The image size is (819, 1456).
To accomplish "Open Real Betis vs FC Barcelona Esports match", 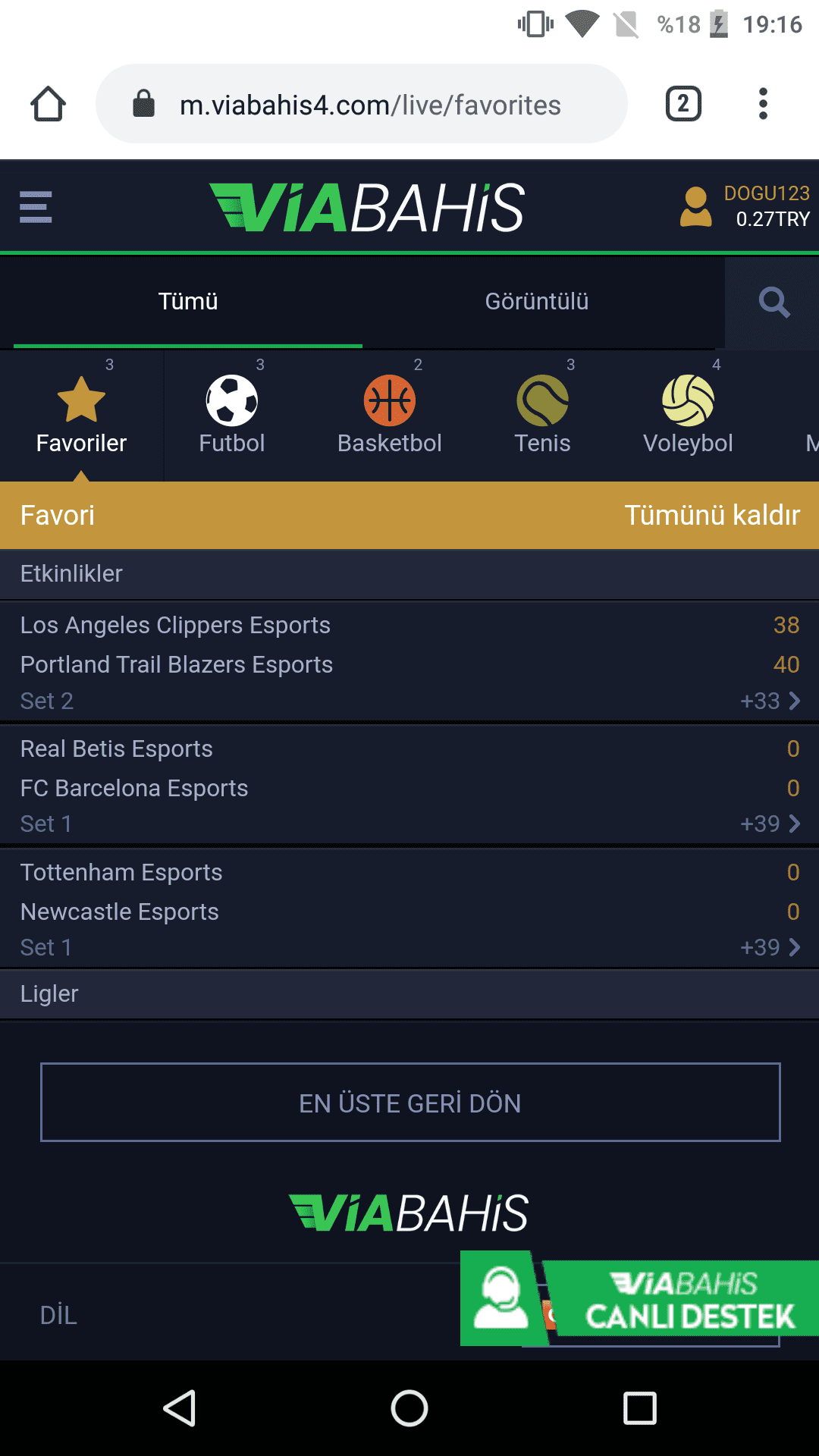I will click(x=409, y=785).
